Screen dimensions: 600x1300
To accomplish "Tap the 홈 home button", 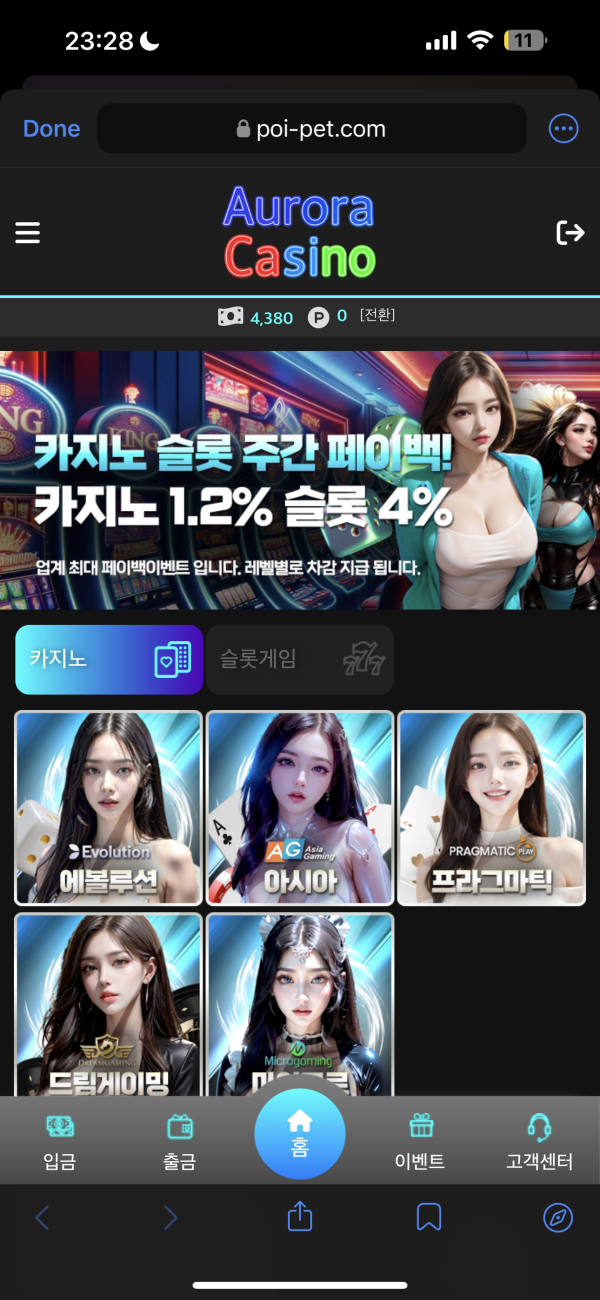I will click(300, 1133).
